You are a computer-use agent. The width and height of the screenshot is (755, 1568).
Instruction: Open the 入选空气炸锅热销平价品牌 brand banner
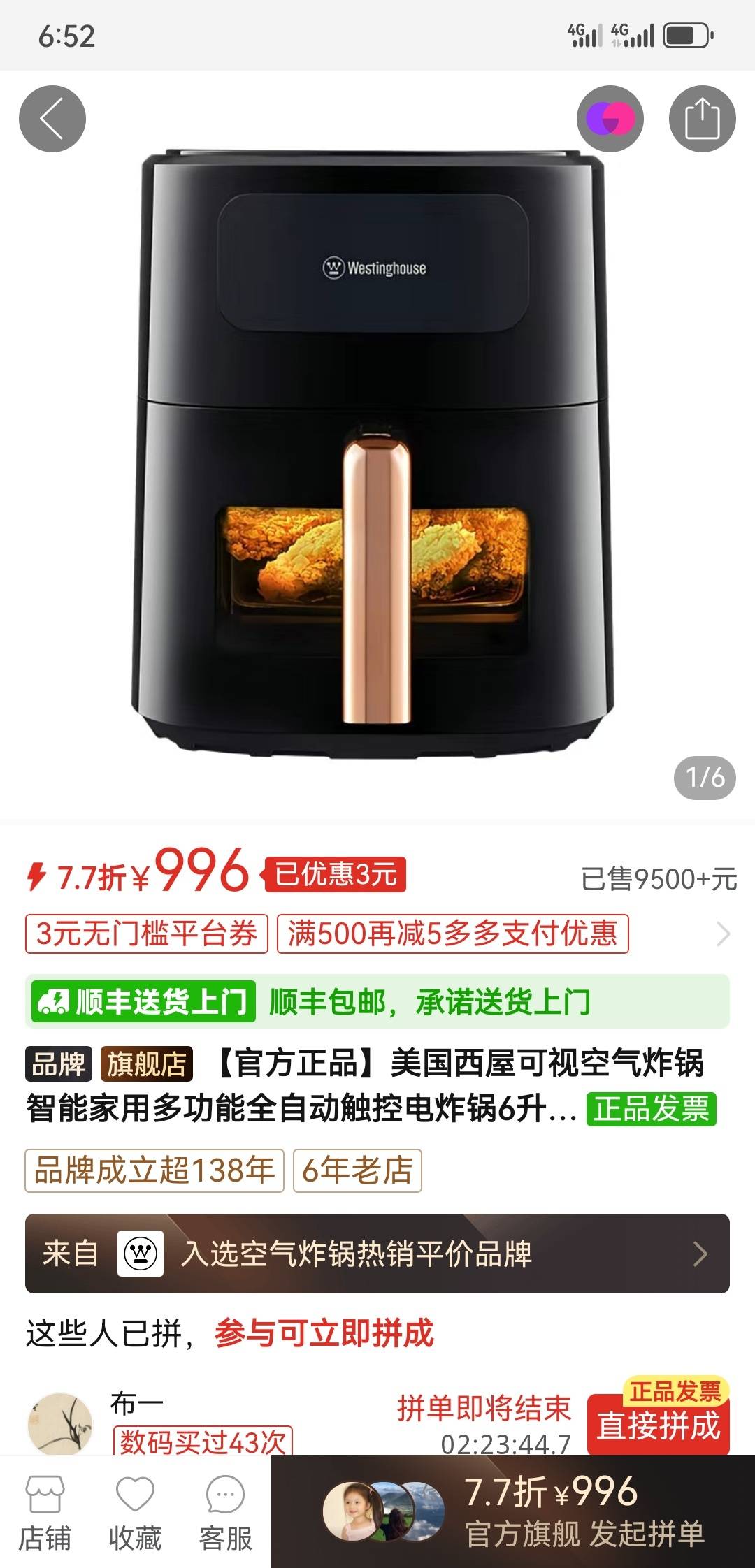[377, 1254]
